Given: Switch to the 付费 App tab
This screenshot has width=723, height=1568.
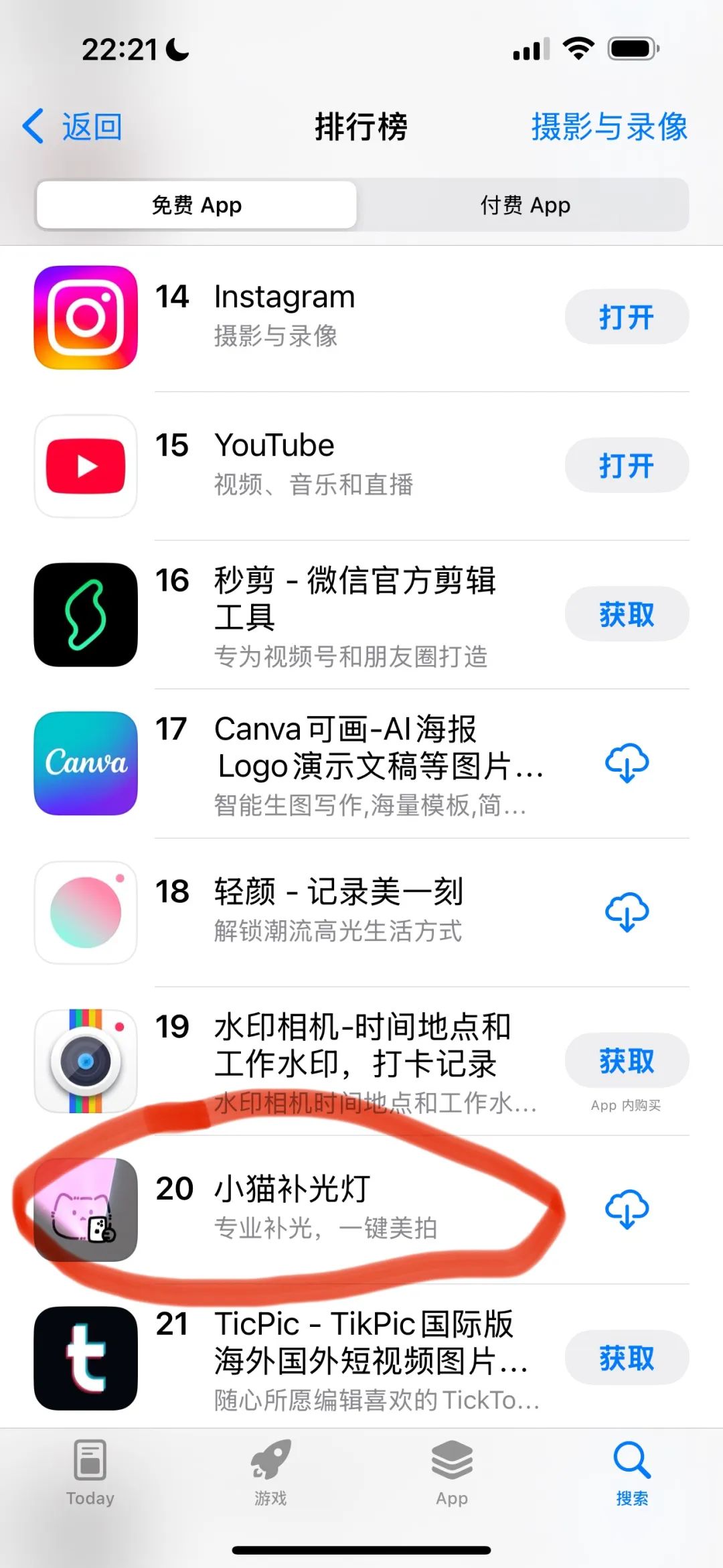Looking at the screenshot, I should coord(525,205).
